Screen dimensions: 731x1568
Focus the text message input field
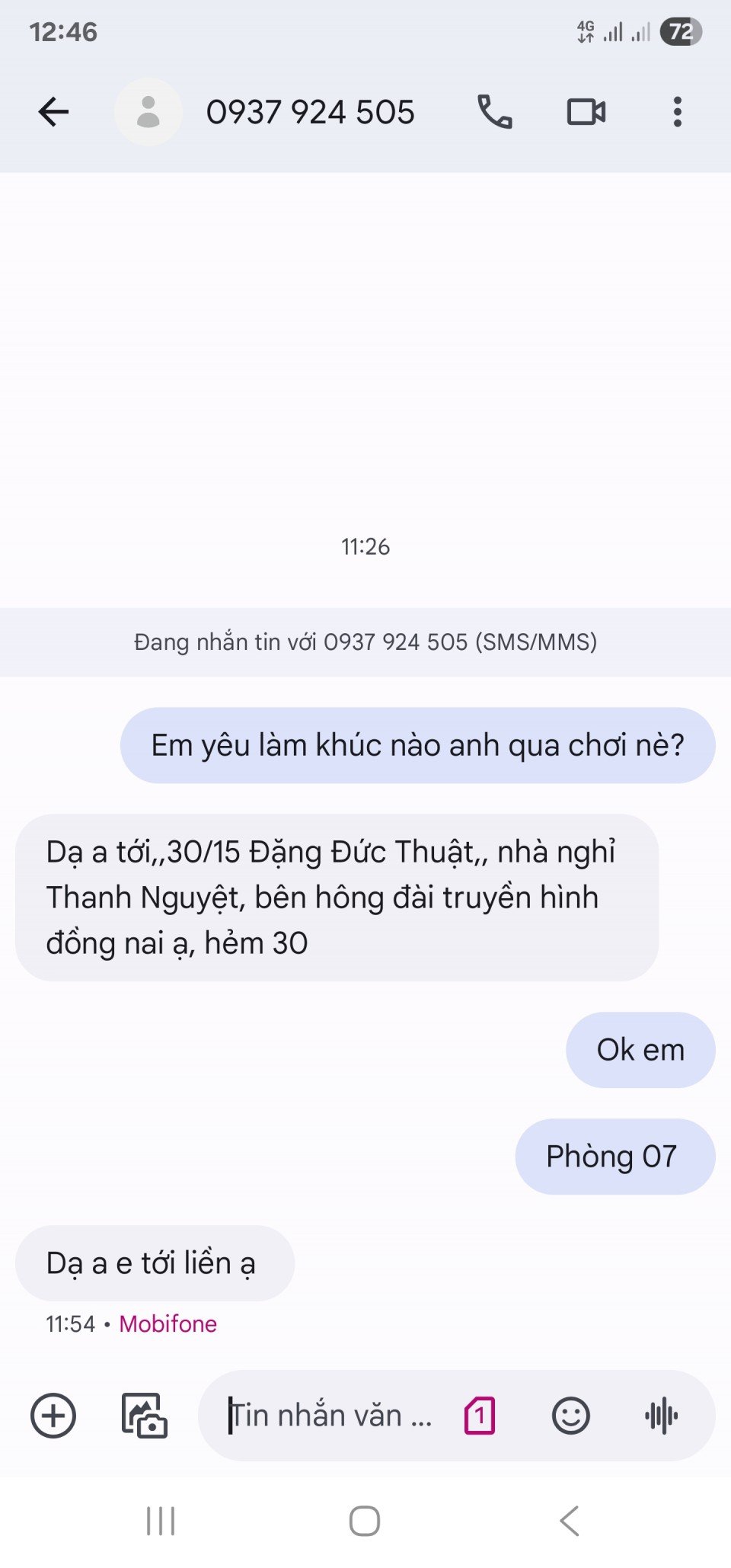tap(331, 1416)
